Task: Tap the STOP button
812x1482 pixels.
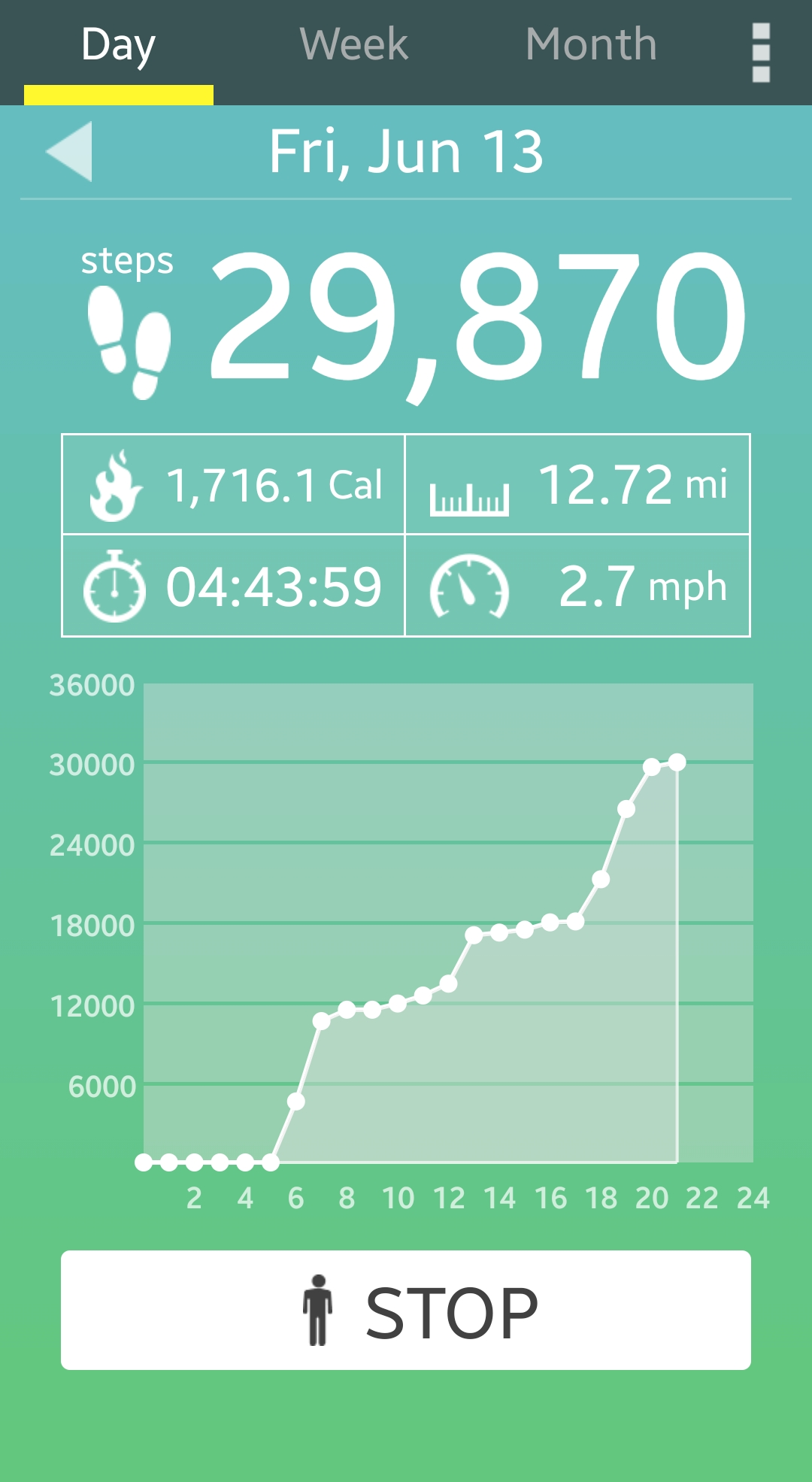Action: (x=406, y=1310)
